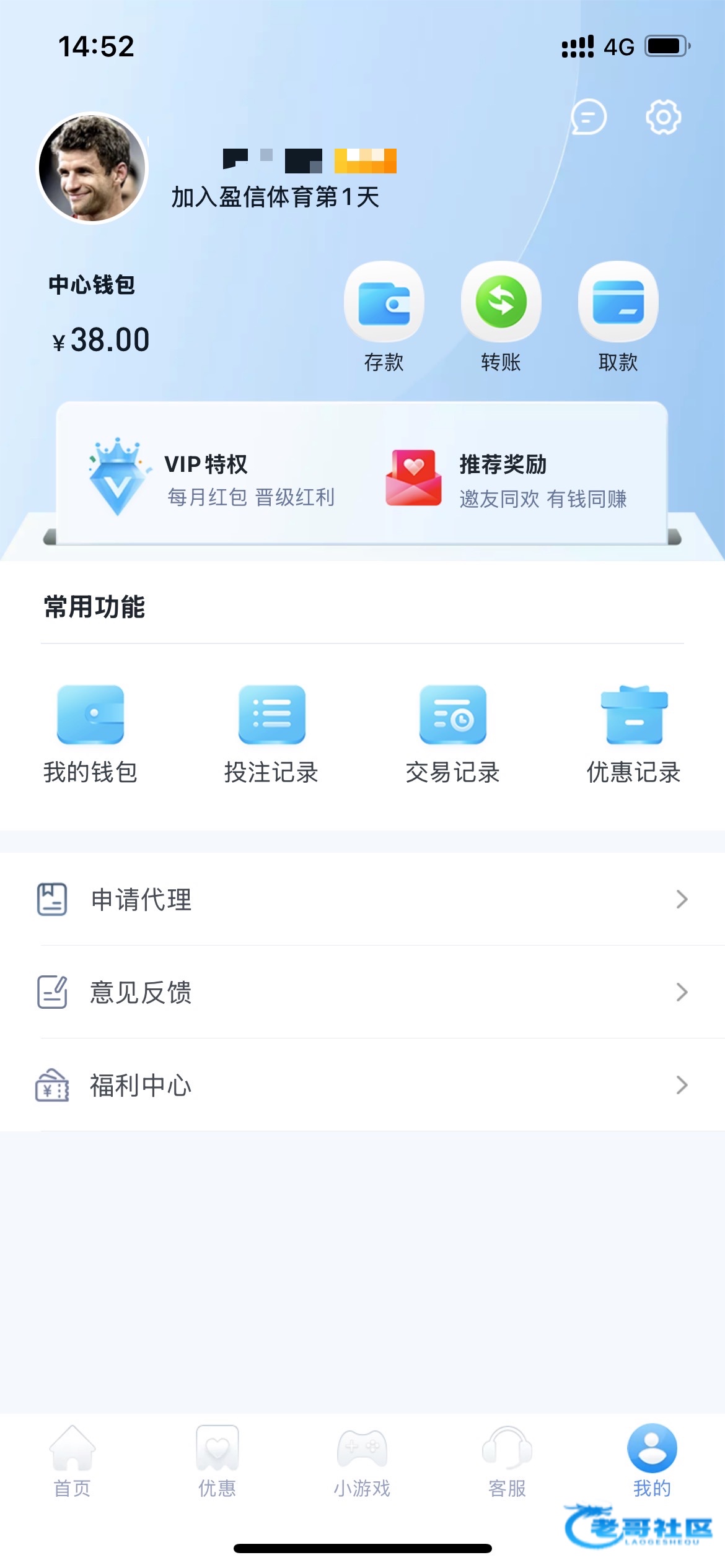Switch to the 客服 tab

(x=507, y=1459)
